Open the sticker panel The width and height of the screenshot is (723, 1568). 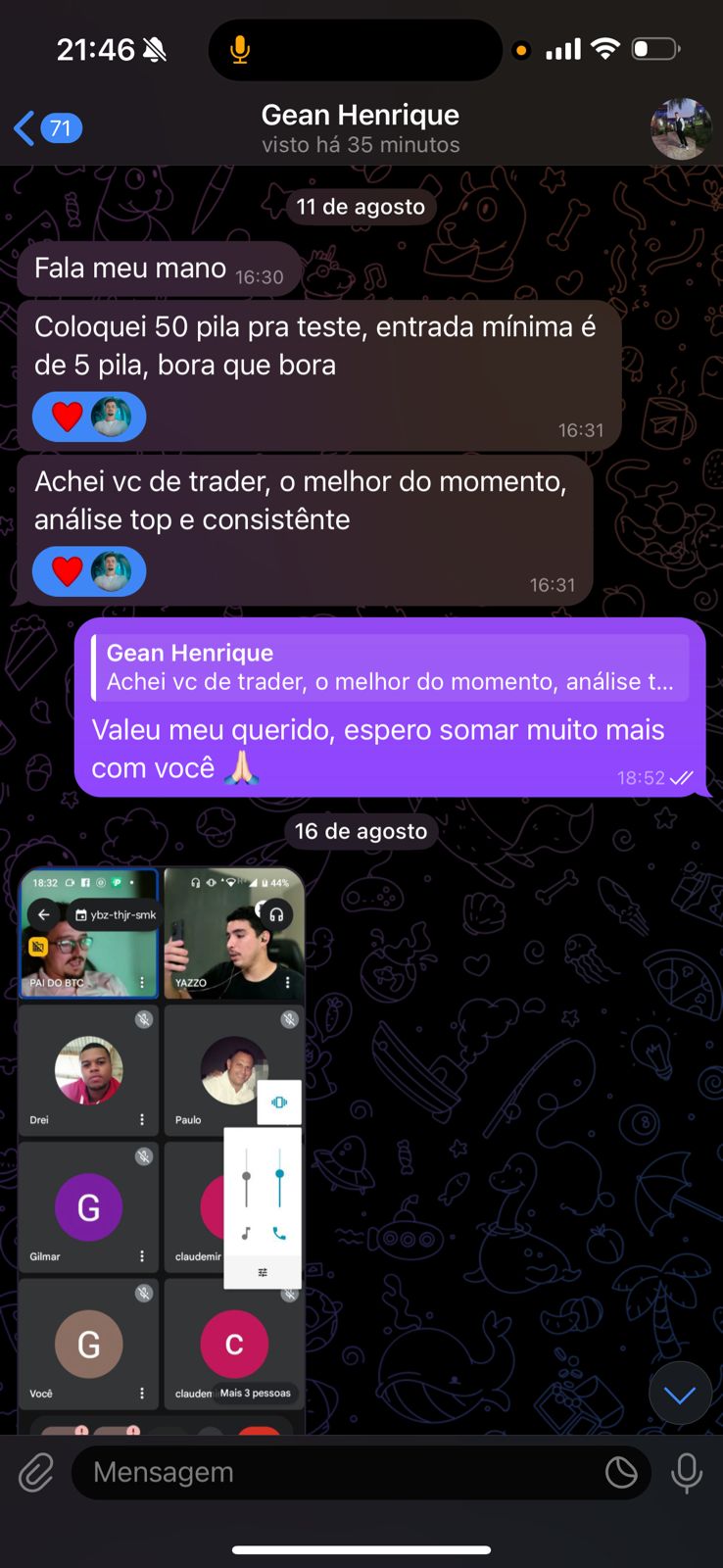click(621, 1472)
